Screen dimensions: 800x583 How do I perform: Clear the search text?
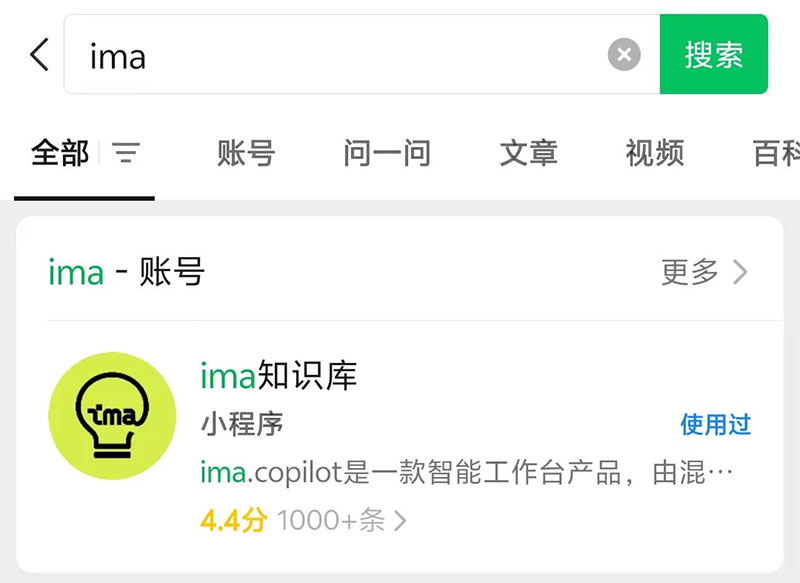pos(624,55)
